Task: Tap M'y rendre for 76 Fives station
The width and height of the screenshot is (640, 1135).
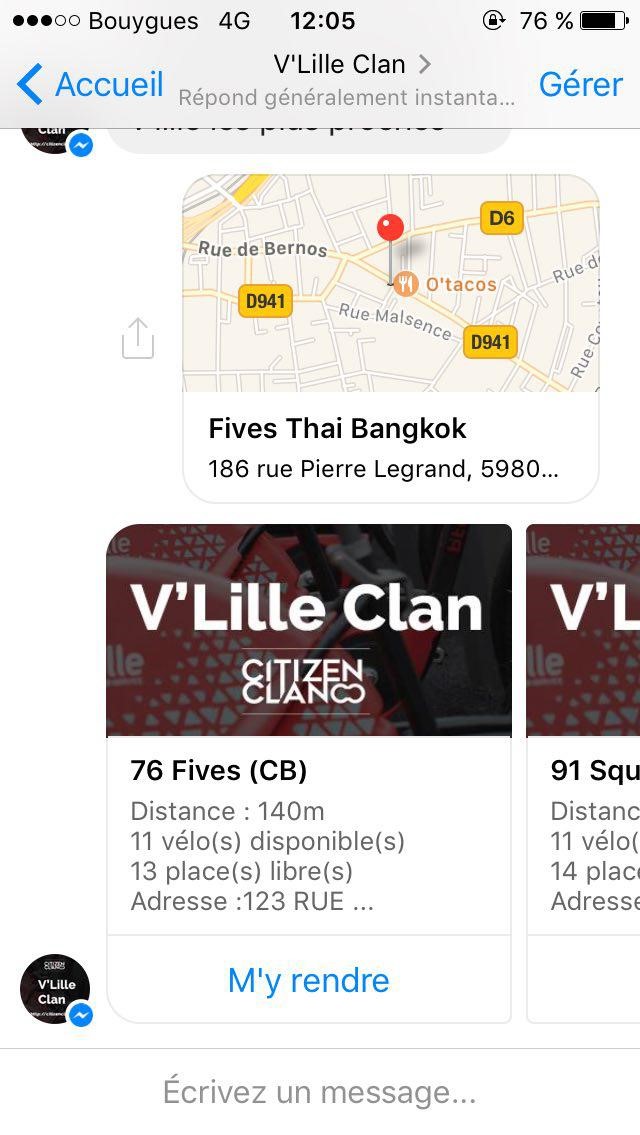Action: [308, 981]
